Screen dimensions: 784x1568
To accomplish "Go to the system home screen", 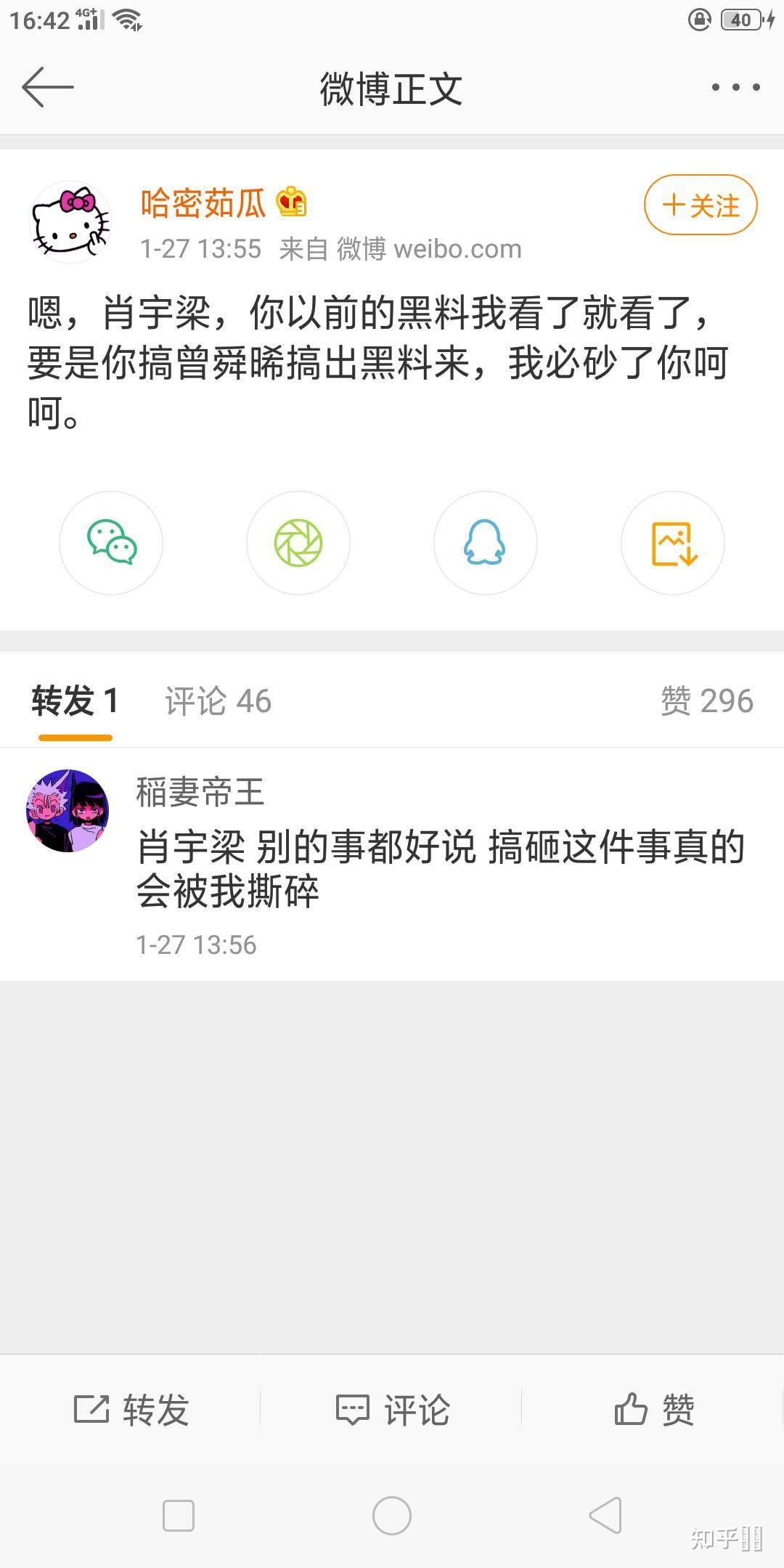I will [392, 1516].
